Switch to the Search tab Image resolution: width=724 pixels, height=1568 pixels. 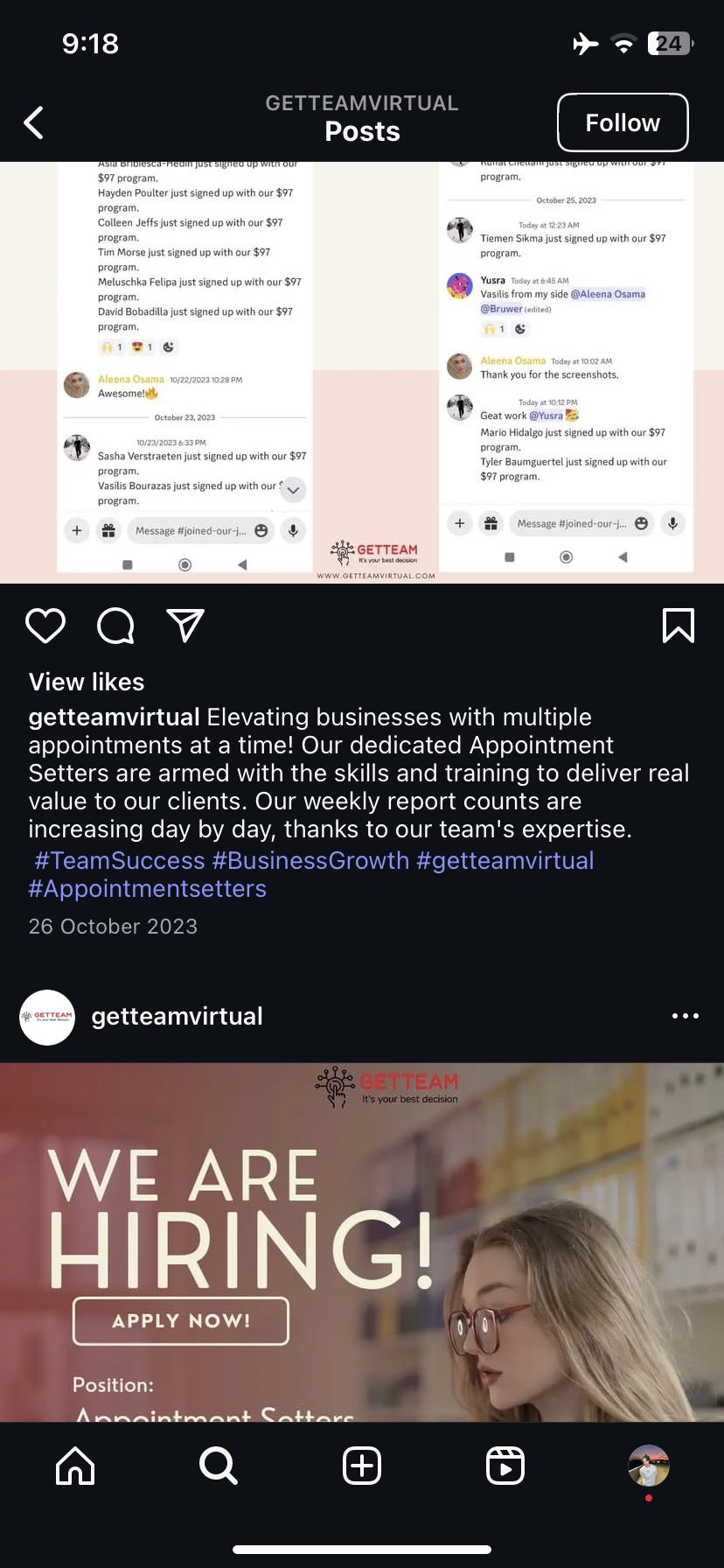[218, 1465]
